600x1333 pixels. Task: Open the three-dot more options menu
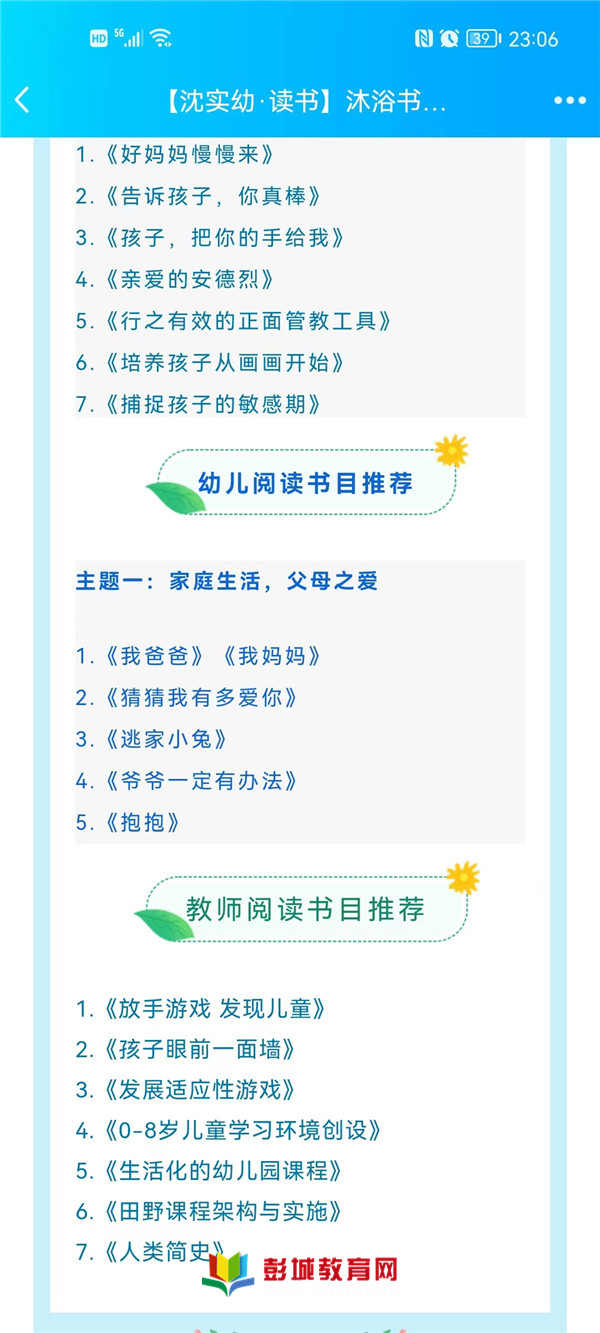click(570, 101)
